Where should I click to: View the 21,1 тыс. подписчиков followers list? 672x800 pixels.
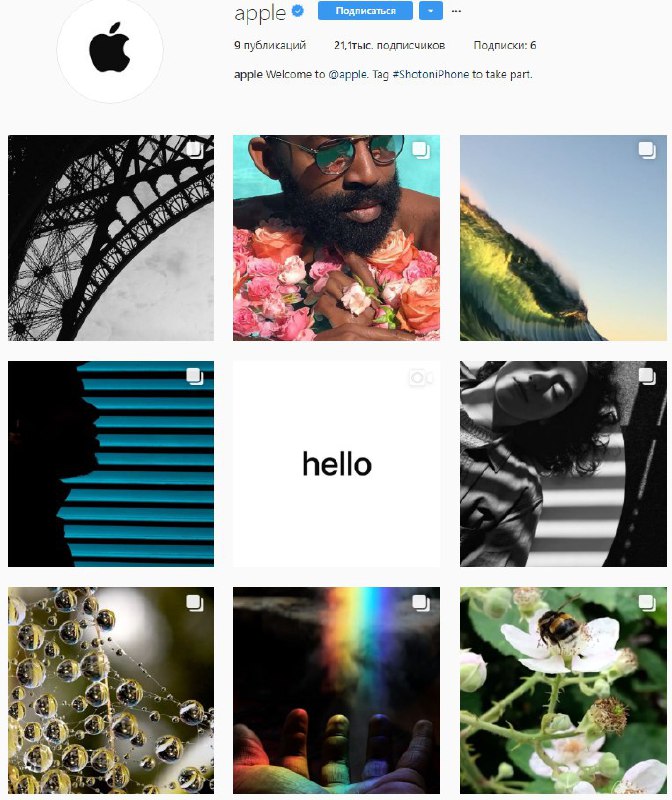pos(389,45)
